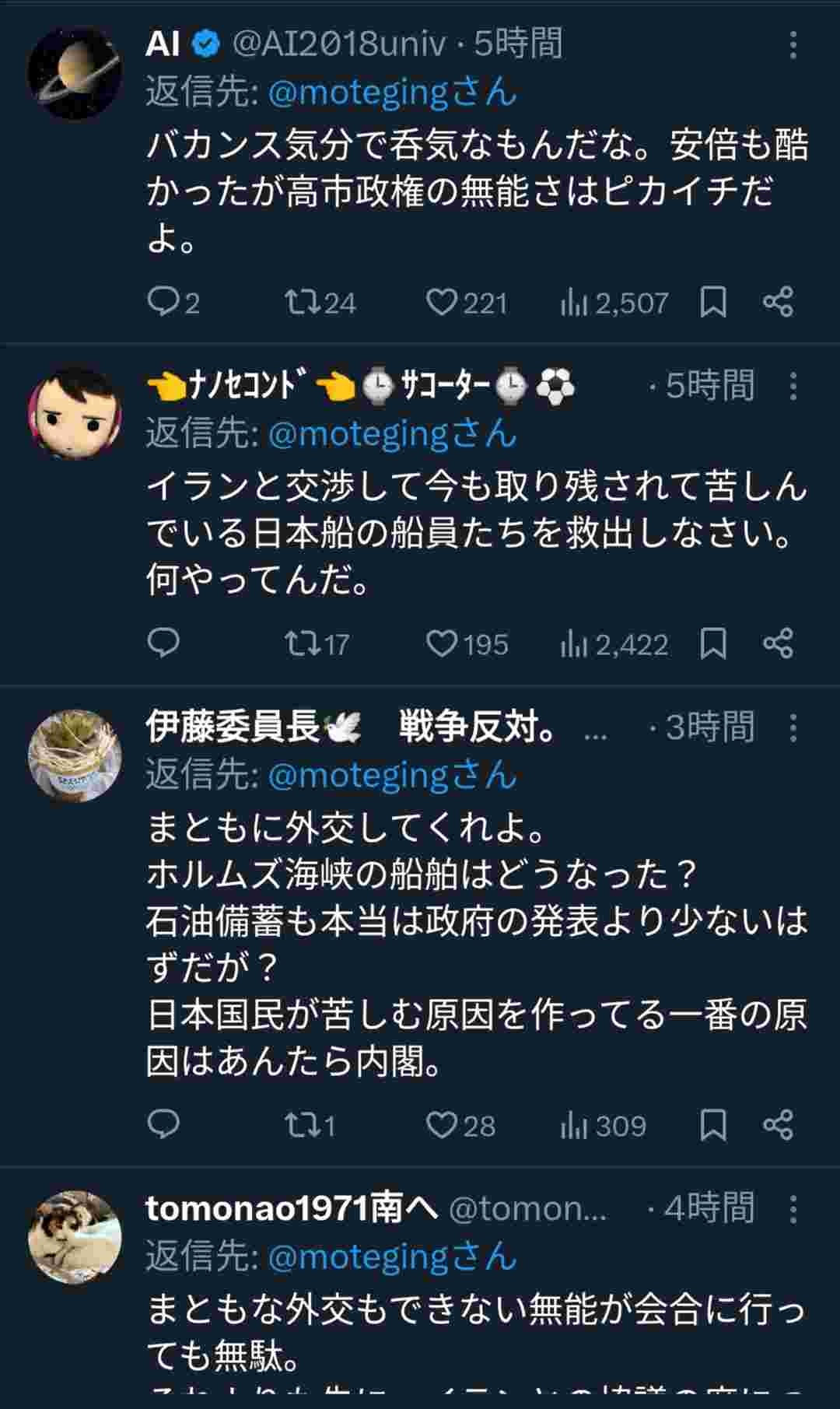The image size is (840, 1409).
Task: Share AI2018univ's reply
Action: (778, 302)
